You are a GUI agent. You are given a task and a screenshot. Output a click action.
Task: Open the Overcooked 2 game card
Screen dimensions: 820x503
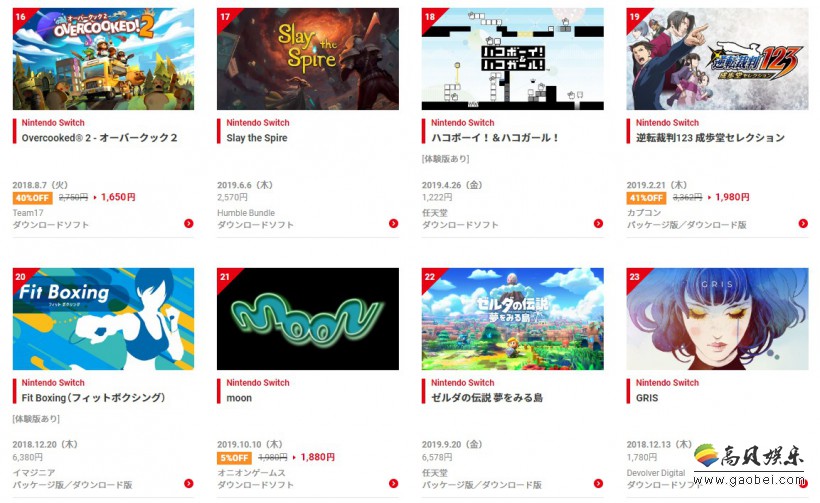pos(103,59)
